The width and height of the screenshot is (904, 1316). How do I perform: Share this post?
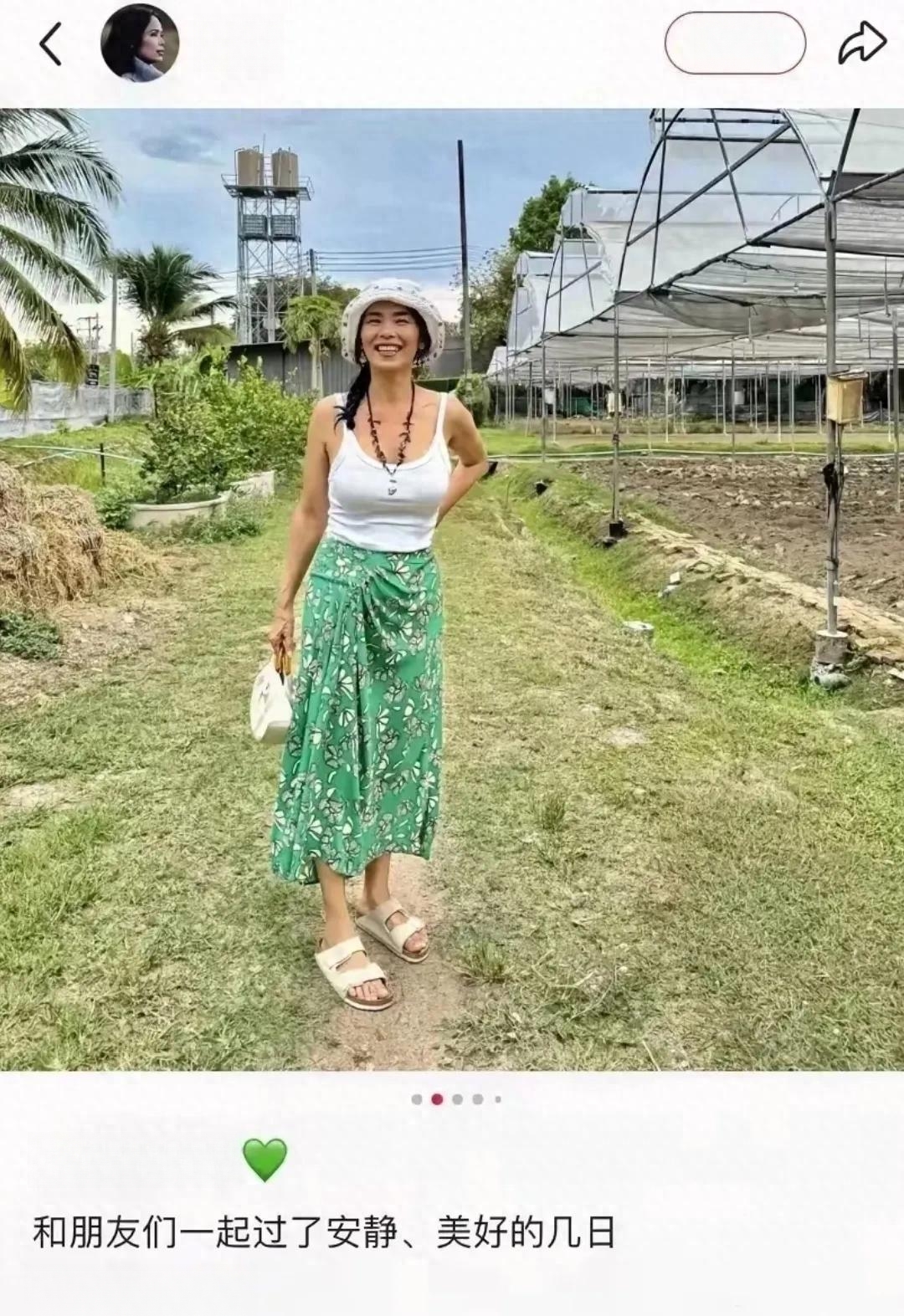coord(861,44)
